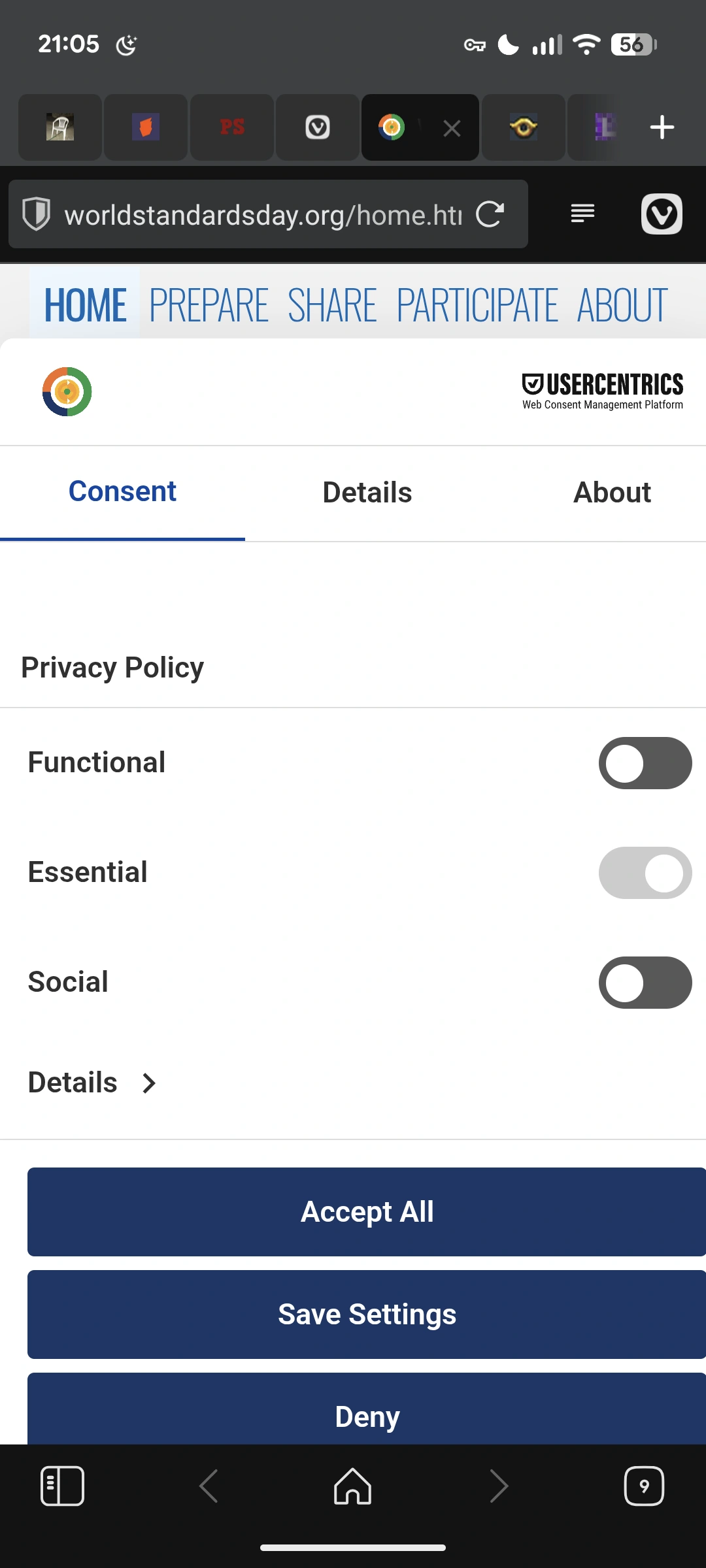Screen dimensions: 706x1568
Task: Open the About tab
Action: tap(612, 493)
